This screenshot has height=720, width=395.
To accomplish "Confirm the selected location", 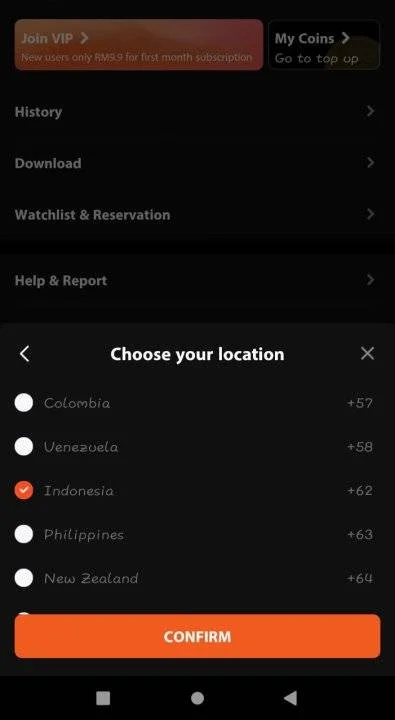I will click(x=198, y=636).
